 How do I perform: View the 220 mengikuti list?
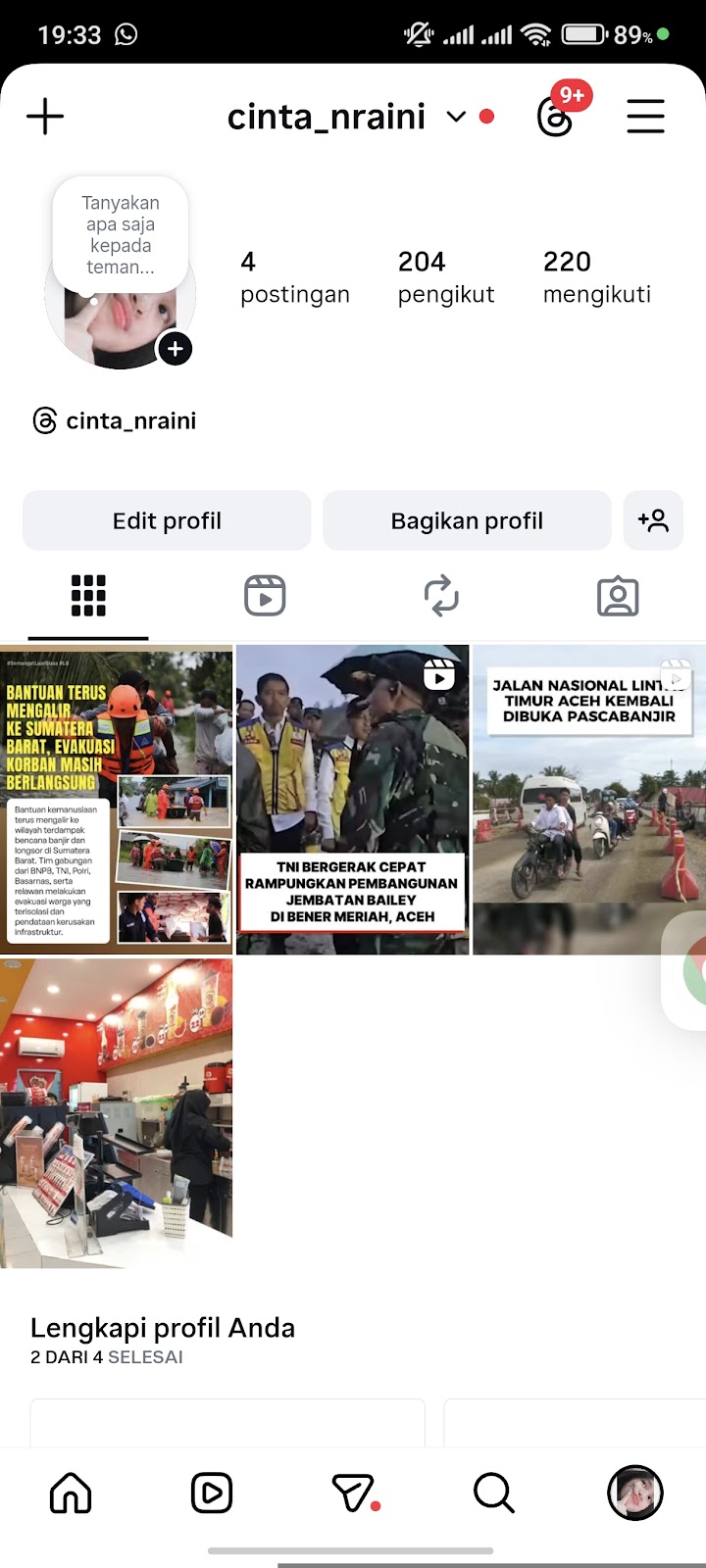[x=596, y=276]
